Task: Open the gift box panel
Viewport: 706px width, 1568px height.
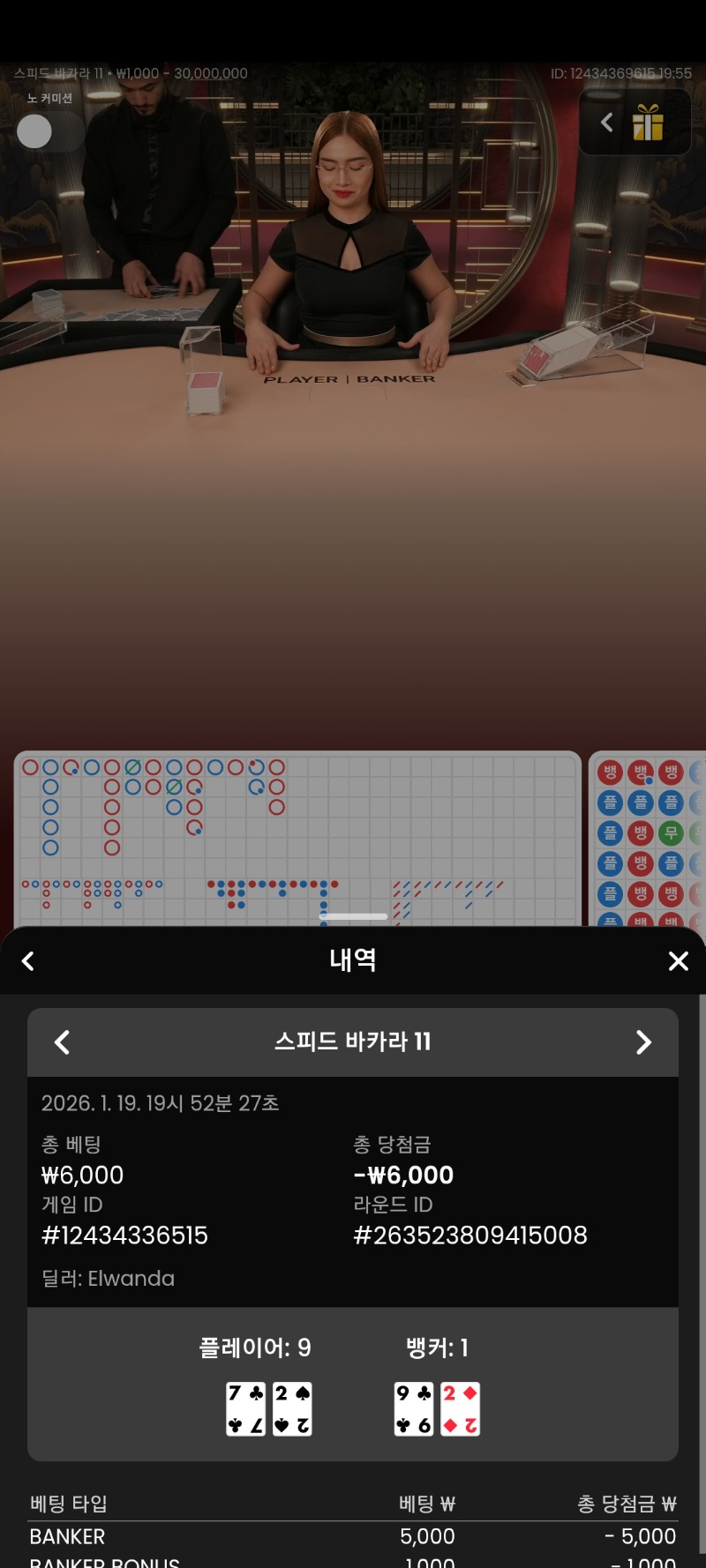Action: [647, 123]
